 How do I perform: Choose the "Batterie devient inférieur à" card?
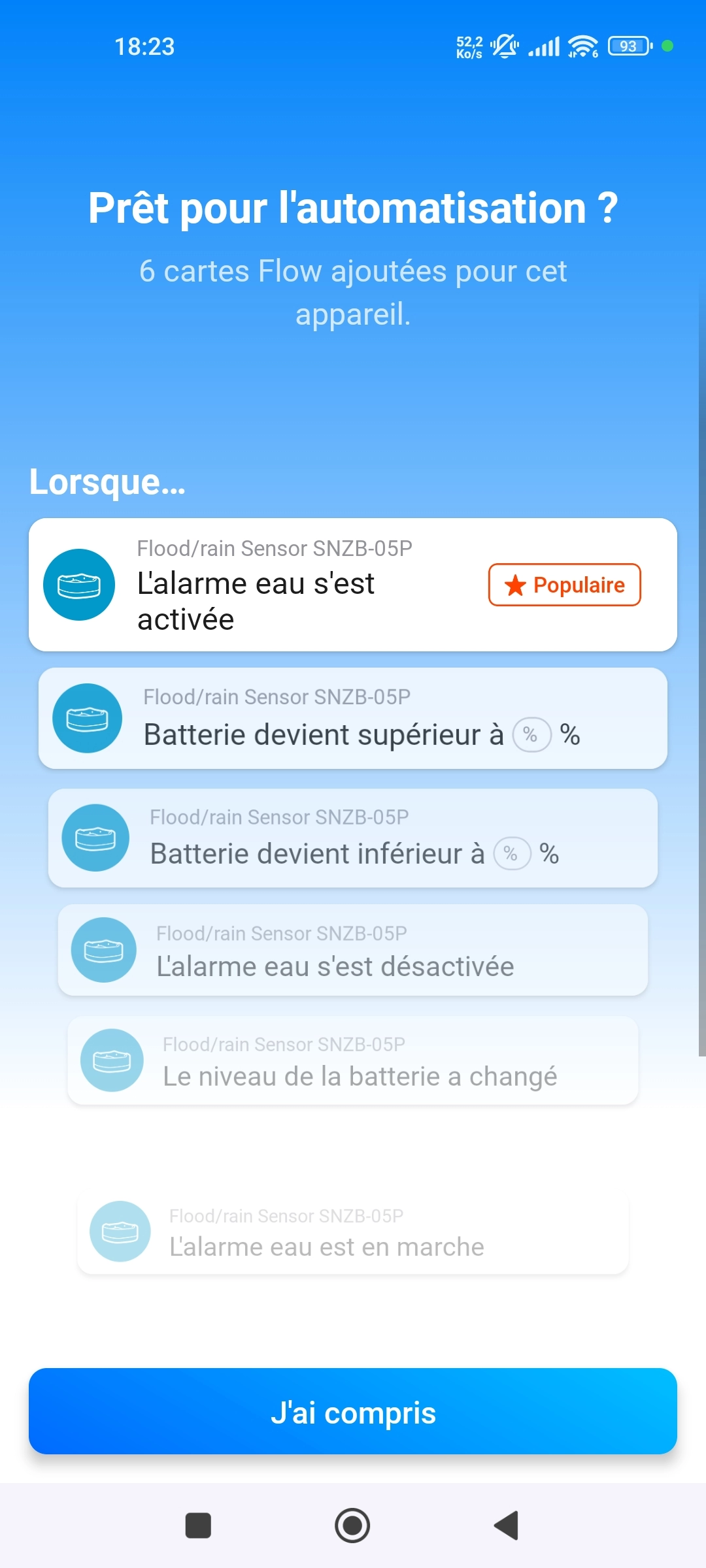pos(353,838)
